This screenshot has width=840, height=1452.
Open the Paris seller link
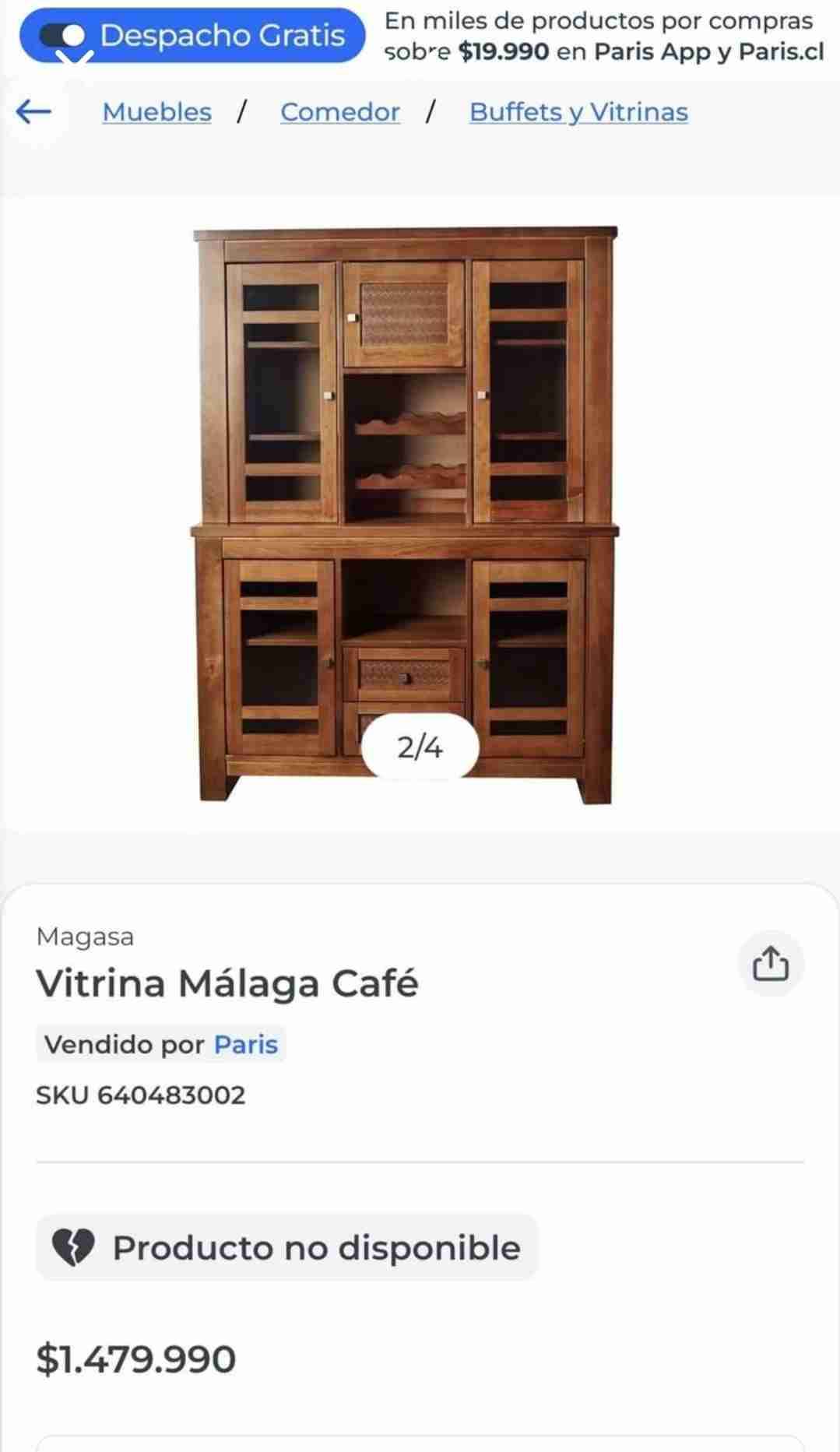[246, 1044]
